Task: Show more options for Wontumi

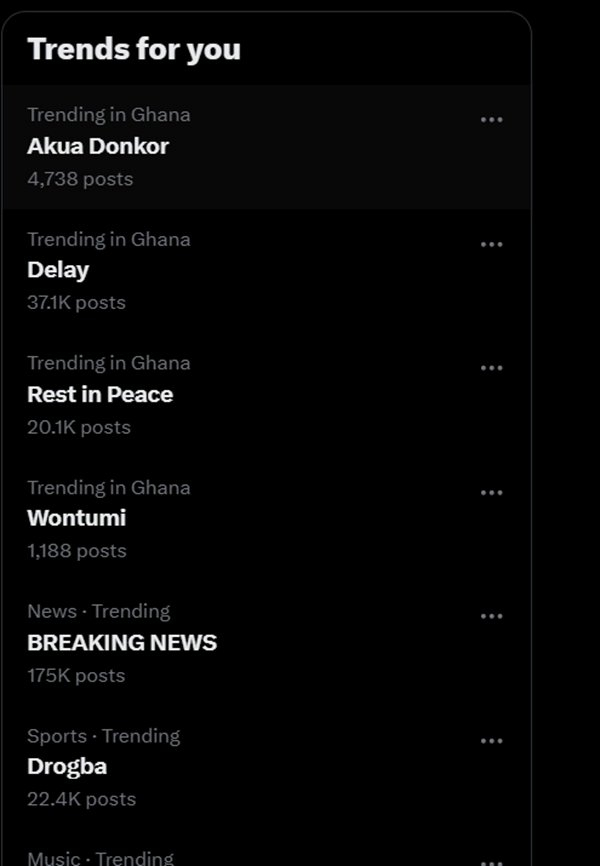Action: (x=491, y=492)
